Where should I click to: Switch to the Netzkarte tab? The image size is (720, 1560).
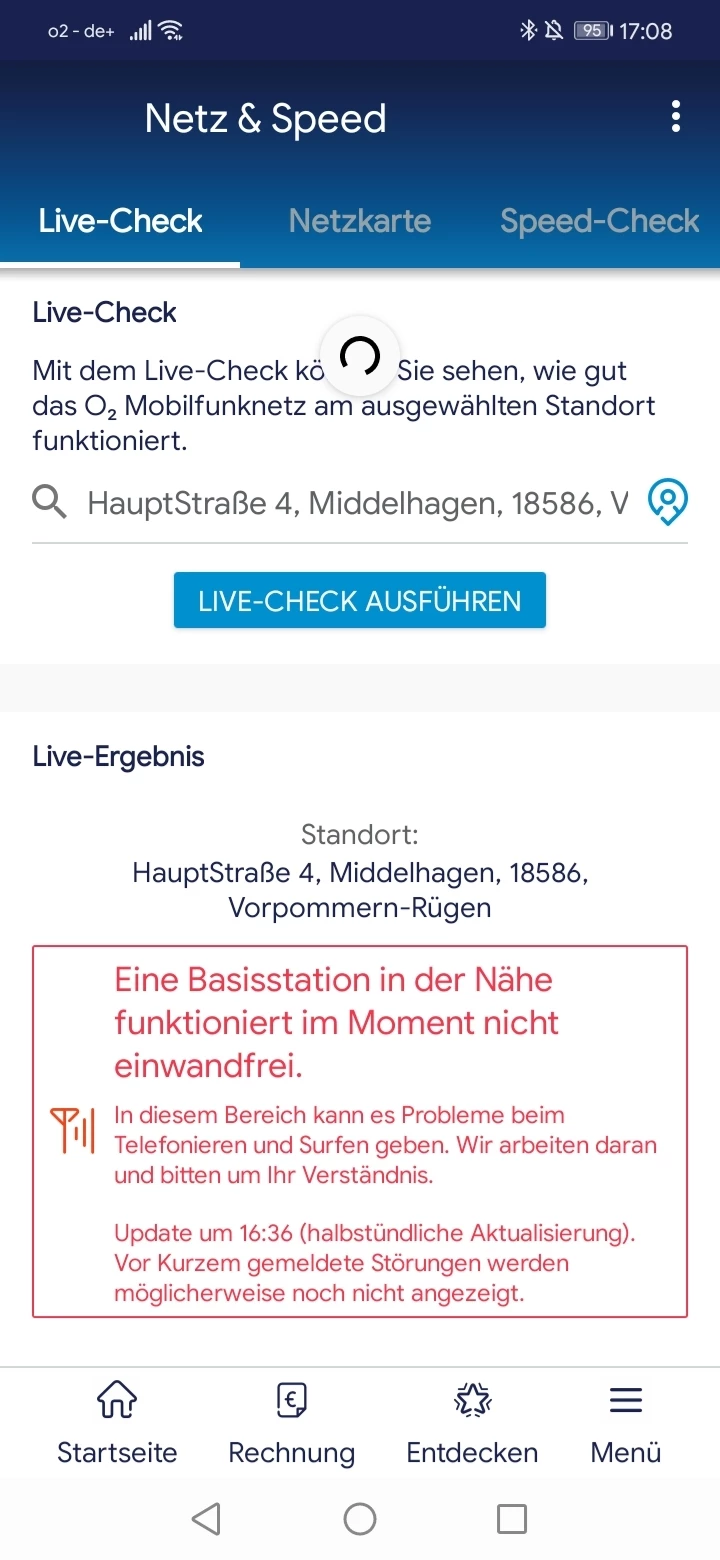point(360,221)
